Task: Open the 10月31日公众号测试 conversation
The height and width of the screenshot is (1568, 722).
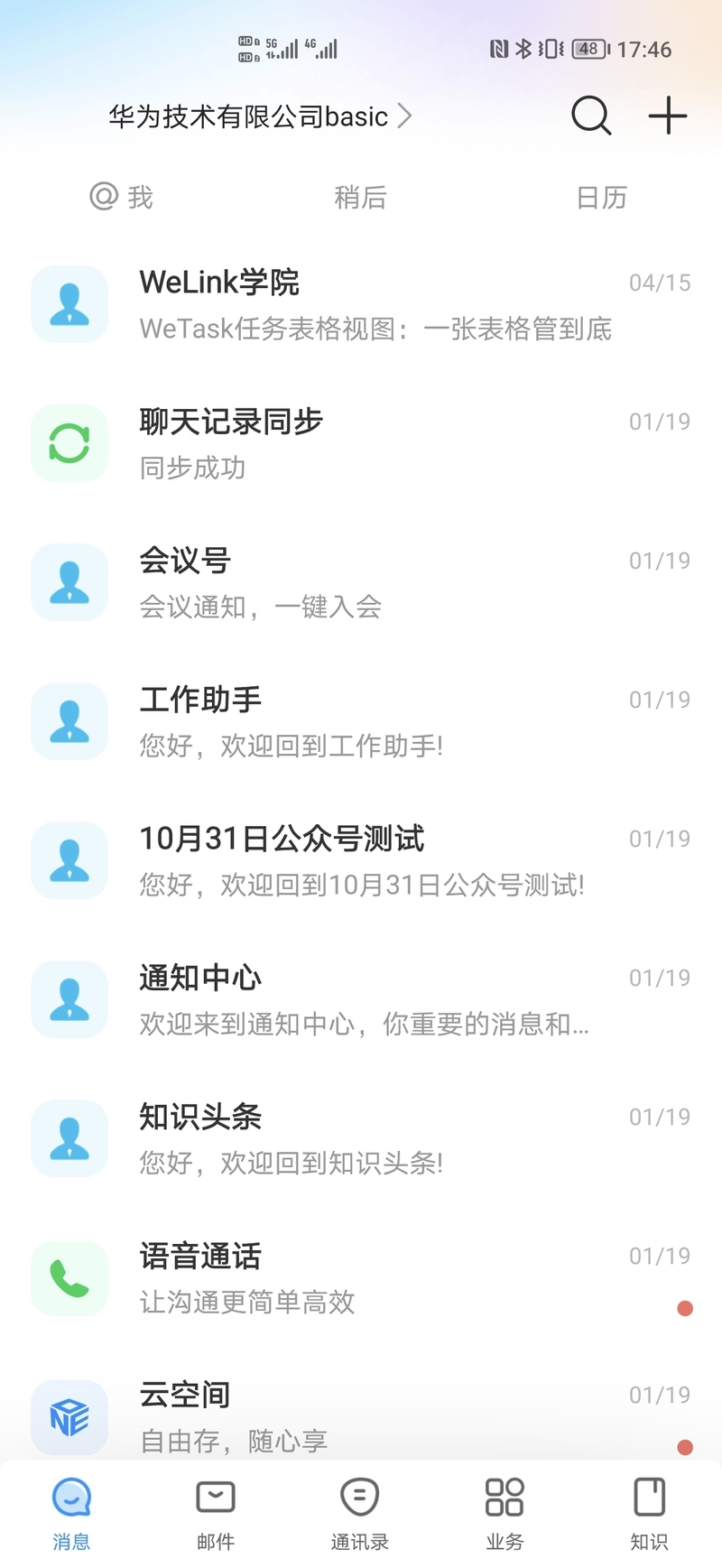Action: [361, 860]
